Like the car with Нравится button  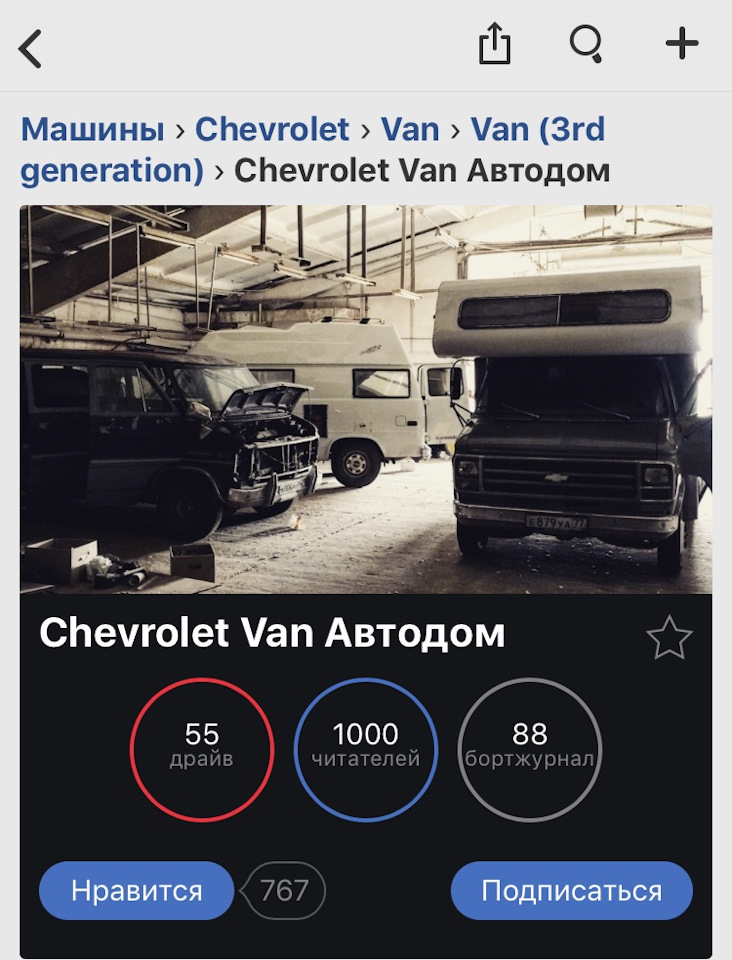(x=137, y=890)
